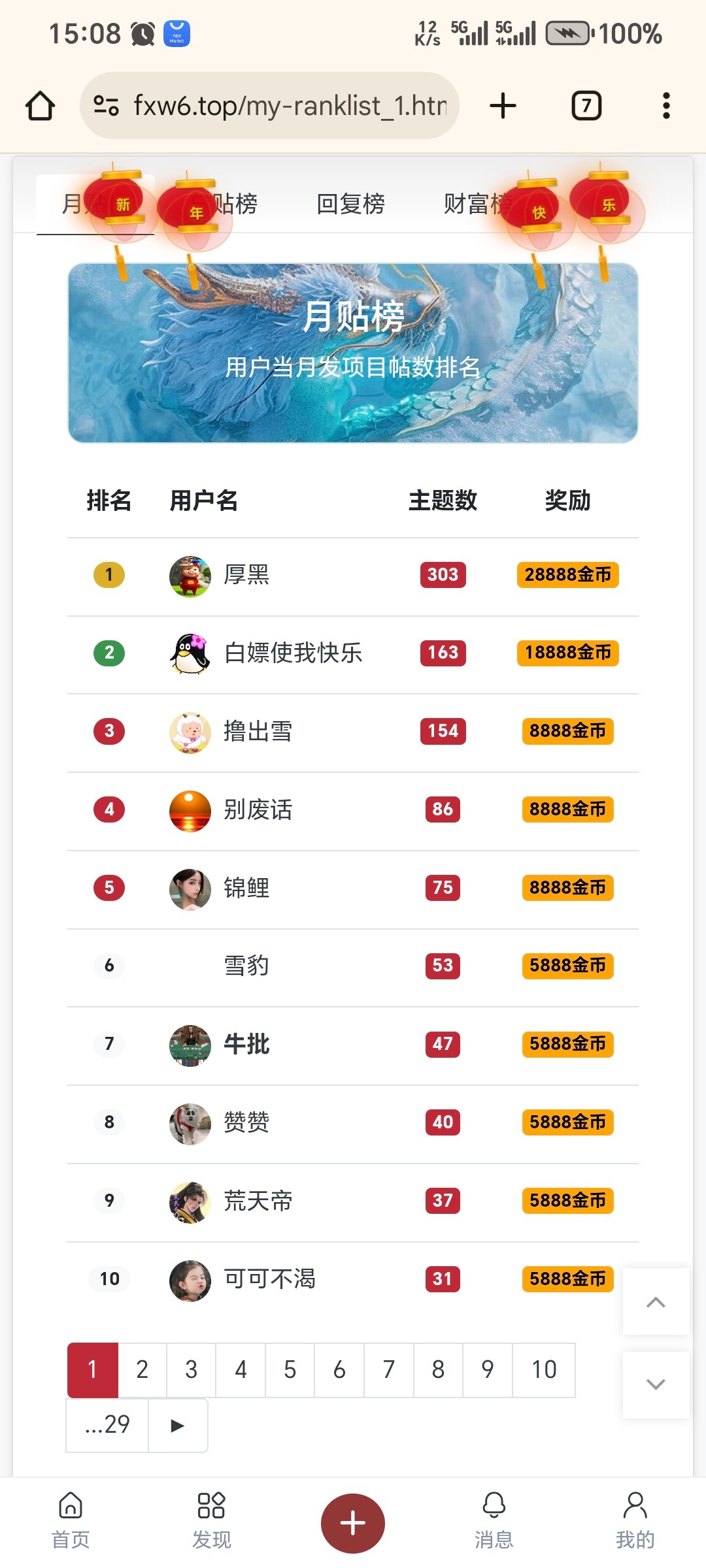Tap the next page arrow
The image size is (706, 1568).
coord(177,1425)
